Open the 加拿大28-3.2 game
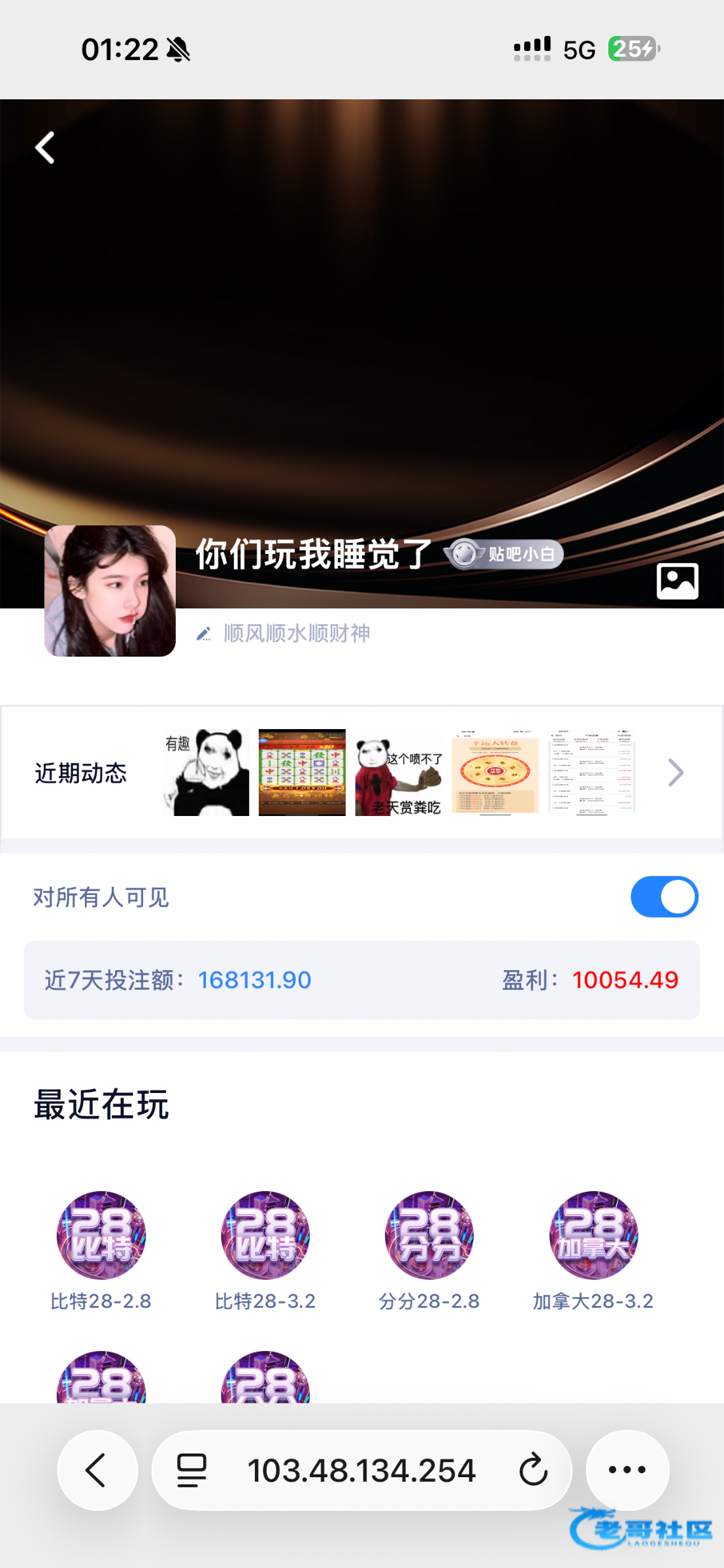This screenshot has height=1568, width=724. tap(593, 1235)
